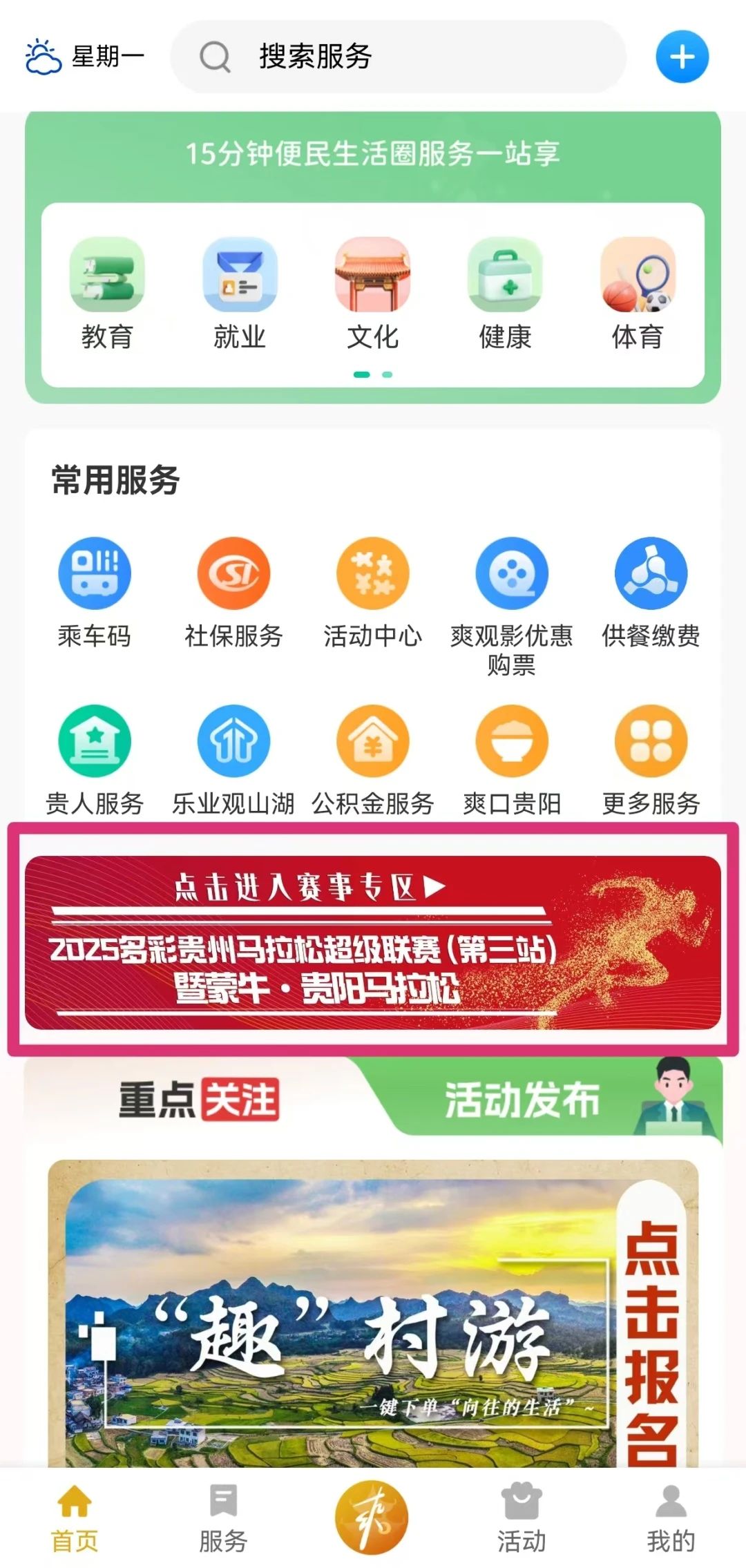This screenshot has height=1568, width=746.
Task: Tap the 搜索服务 search box
Action: pyautogui.click(x=397, y=57)
